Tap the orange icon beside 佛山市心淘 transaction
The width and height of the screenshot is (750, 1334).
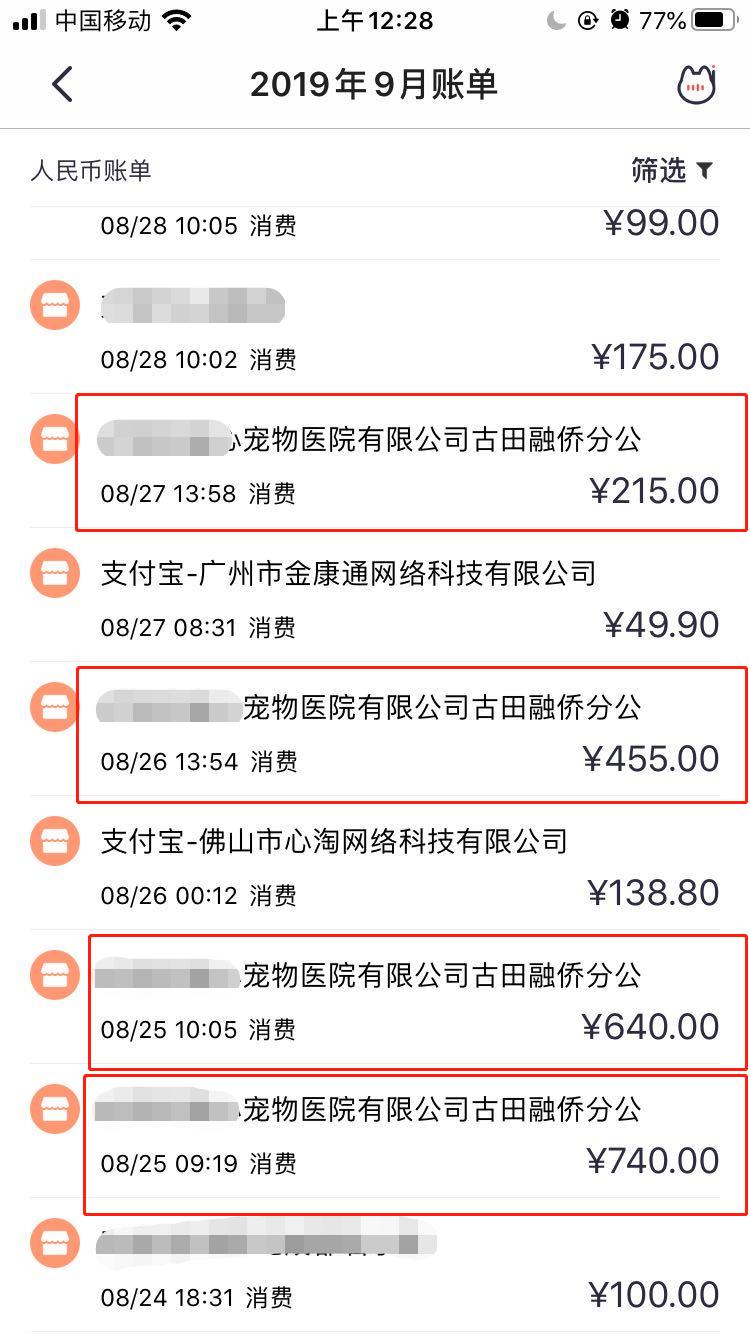[53, 841]
